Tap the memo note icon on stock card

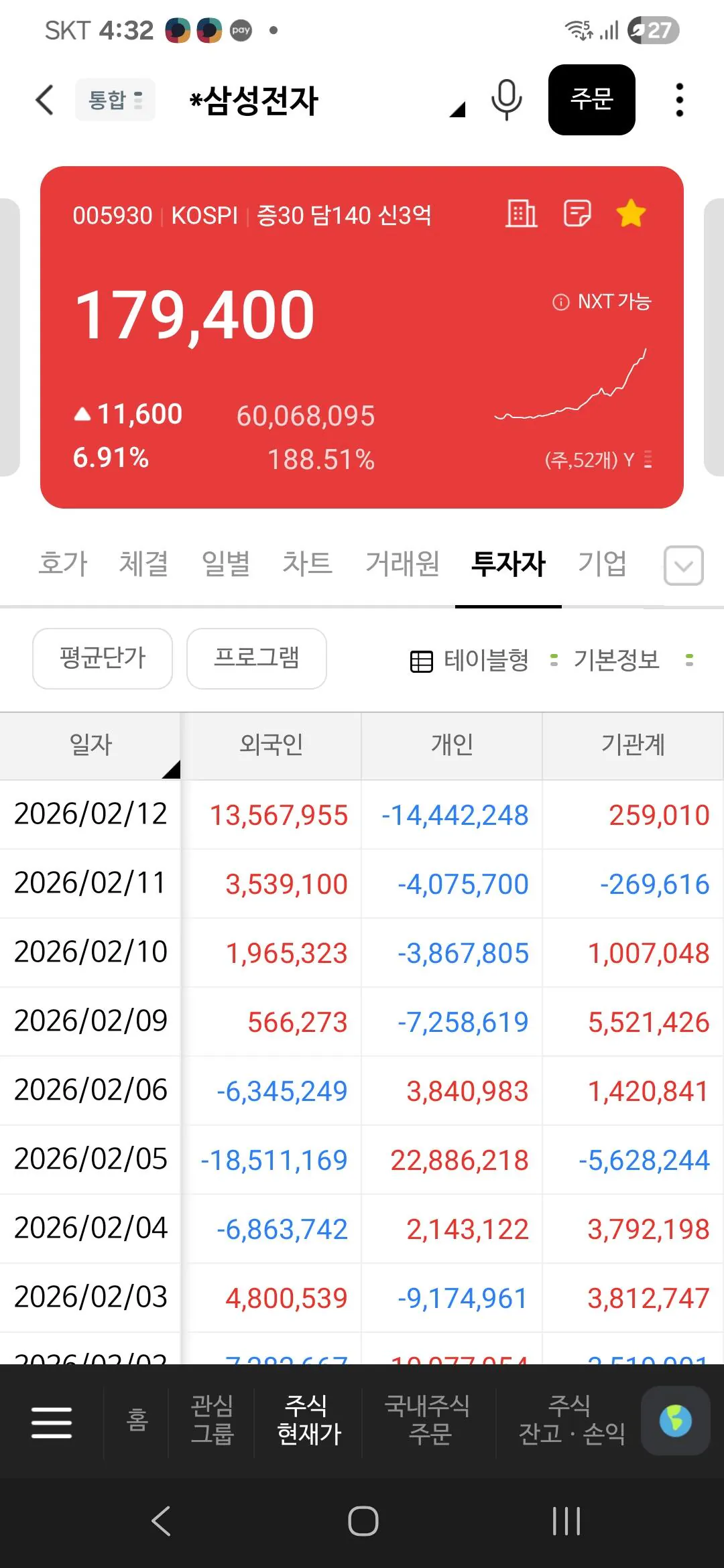(x=577, y=214)
